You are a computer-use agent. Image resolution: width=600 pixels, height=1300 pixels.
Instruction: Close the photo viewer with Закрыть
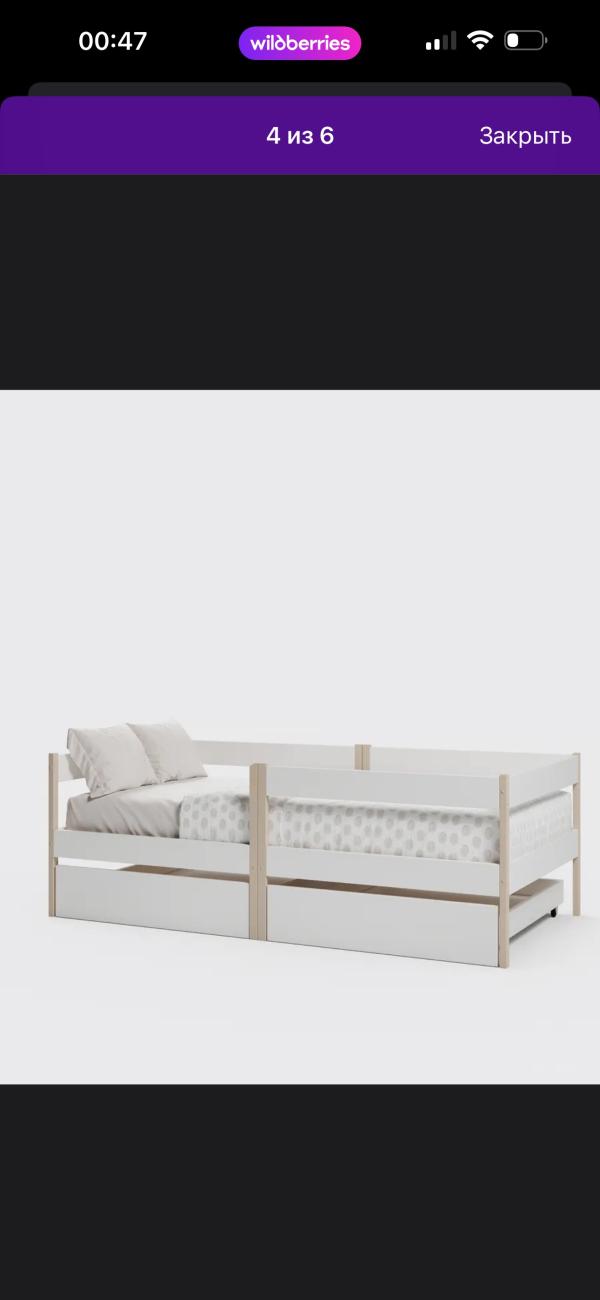(x=524, y=136)
